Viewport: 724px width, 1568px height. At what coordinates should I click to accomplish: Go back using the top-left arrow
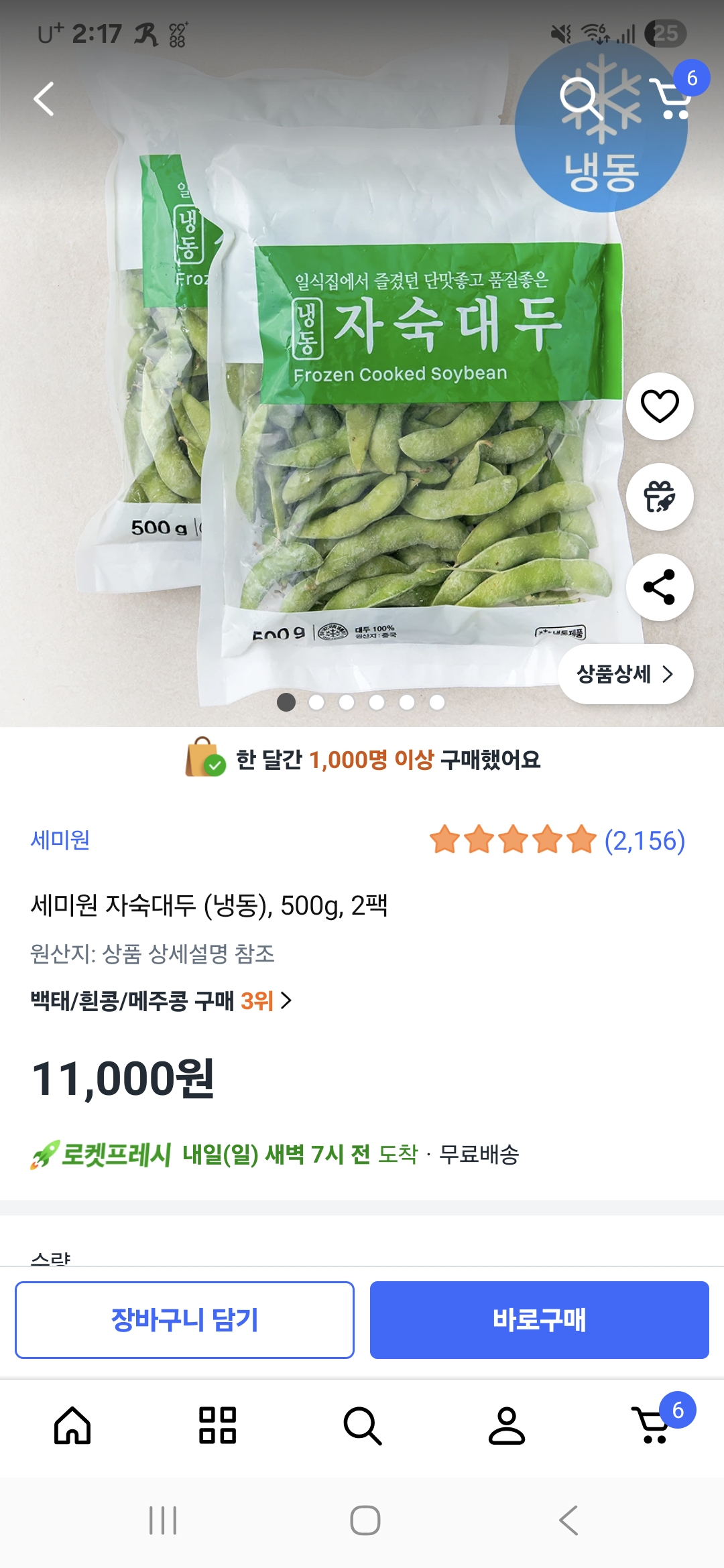pos(44,99)
